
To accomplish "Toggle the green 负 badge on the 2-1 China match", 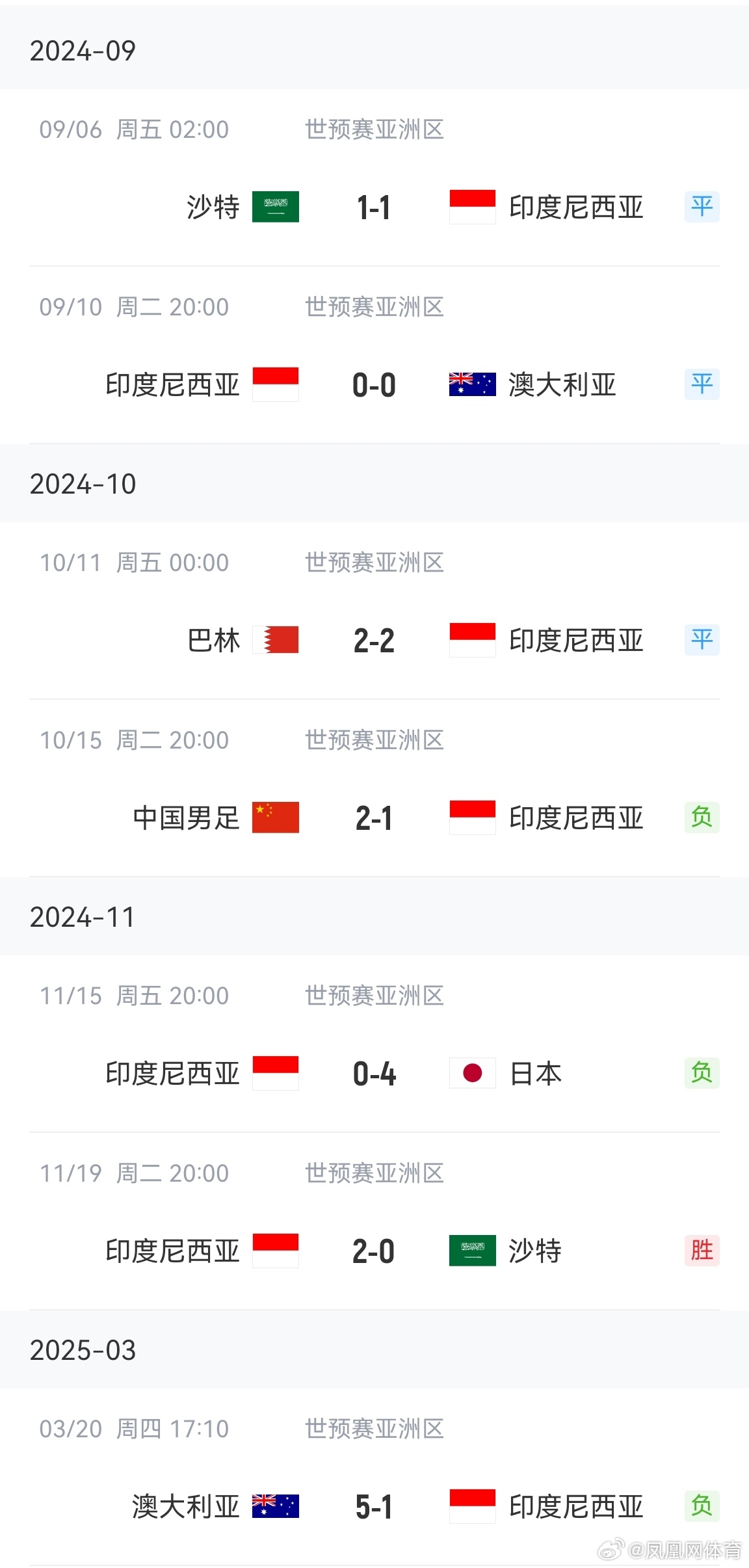I will click(701, 818).
